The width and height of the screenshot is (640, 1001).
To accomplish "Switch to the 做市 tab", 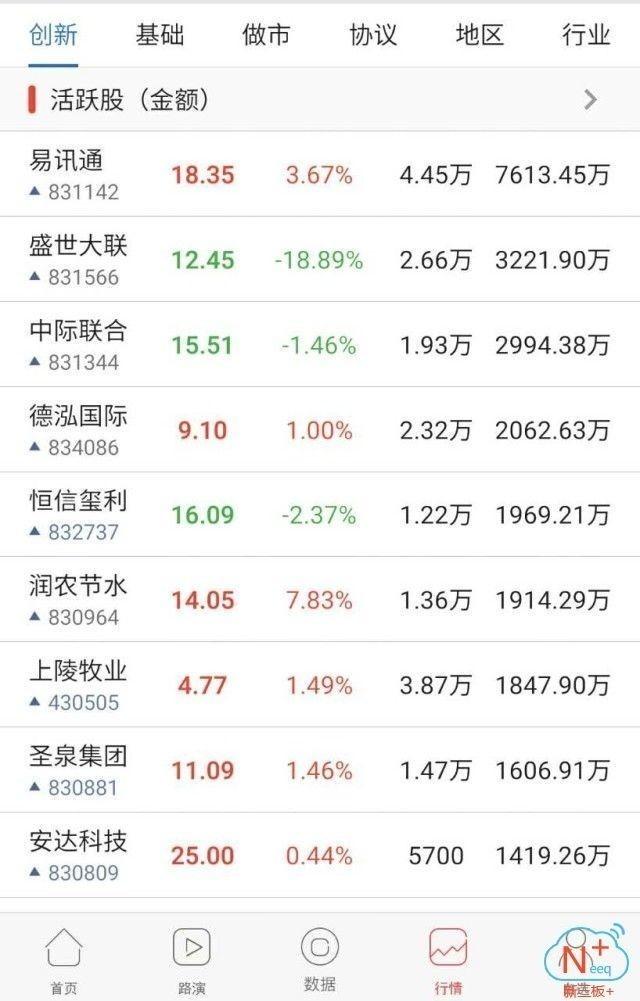I will [266, 36].
